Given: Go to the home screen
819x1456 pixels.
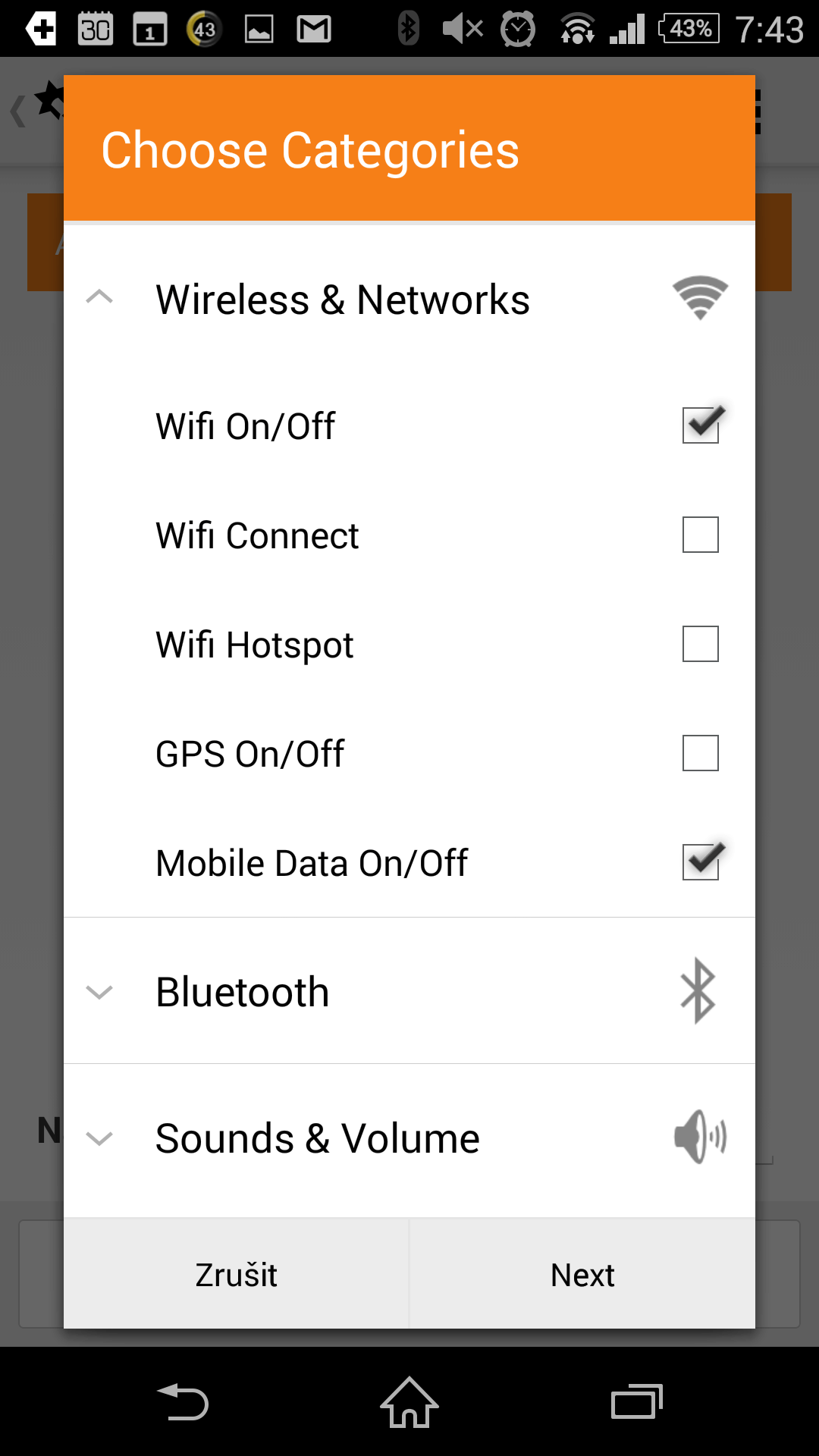Looking at the screenshot, I should coord(409,1401).
